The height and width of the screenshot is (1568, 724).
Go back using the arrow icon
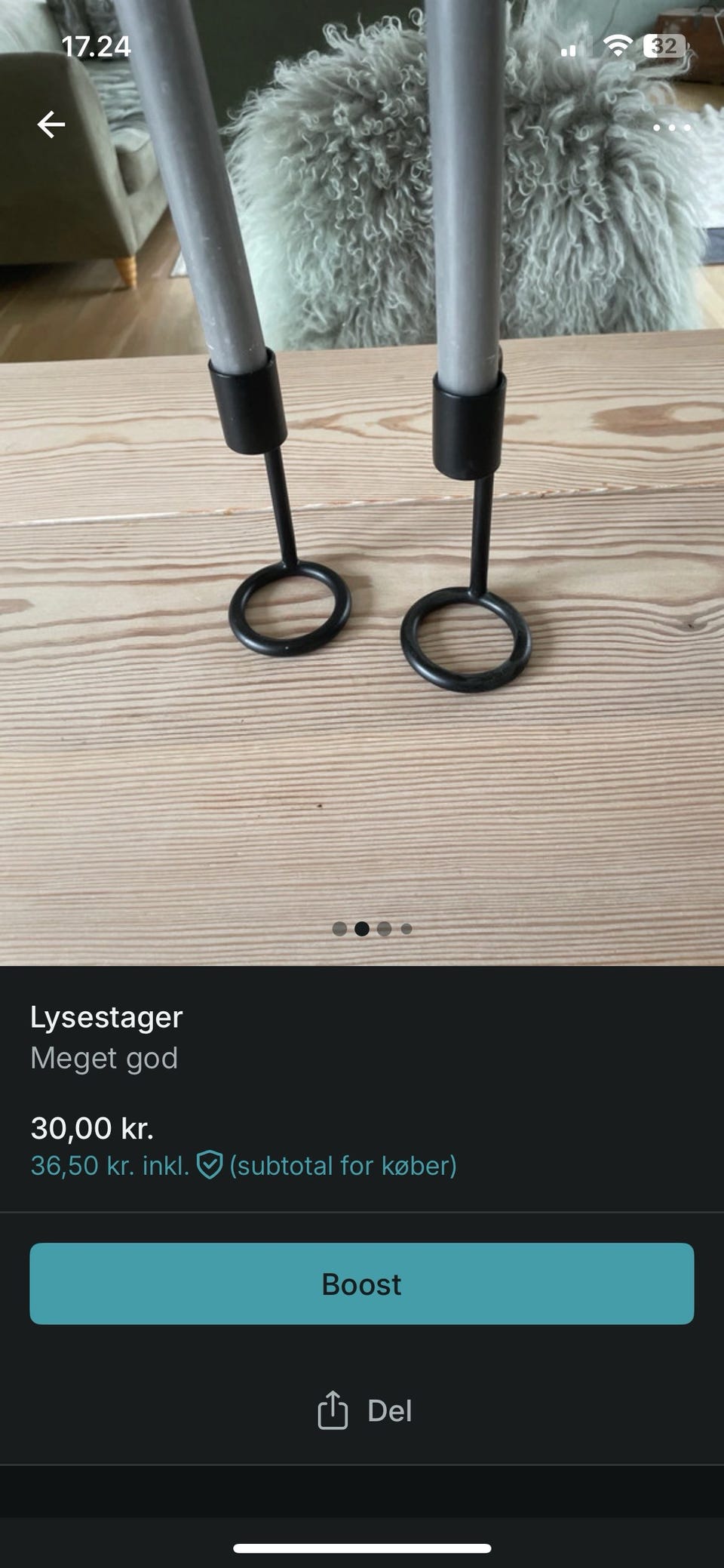point(51,125)
